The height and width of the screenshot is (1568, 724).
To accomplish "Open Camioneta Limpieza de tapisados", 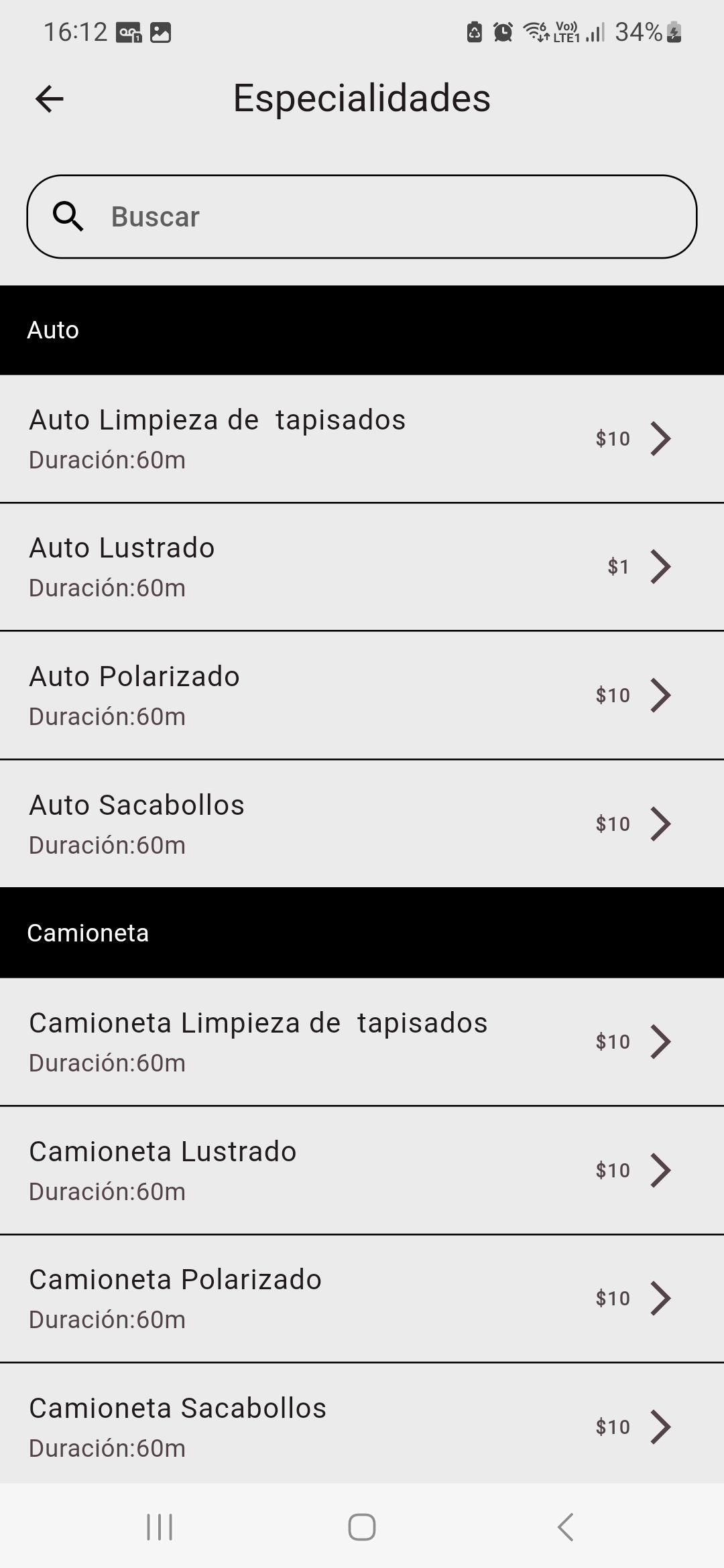I will 362,1042.
